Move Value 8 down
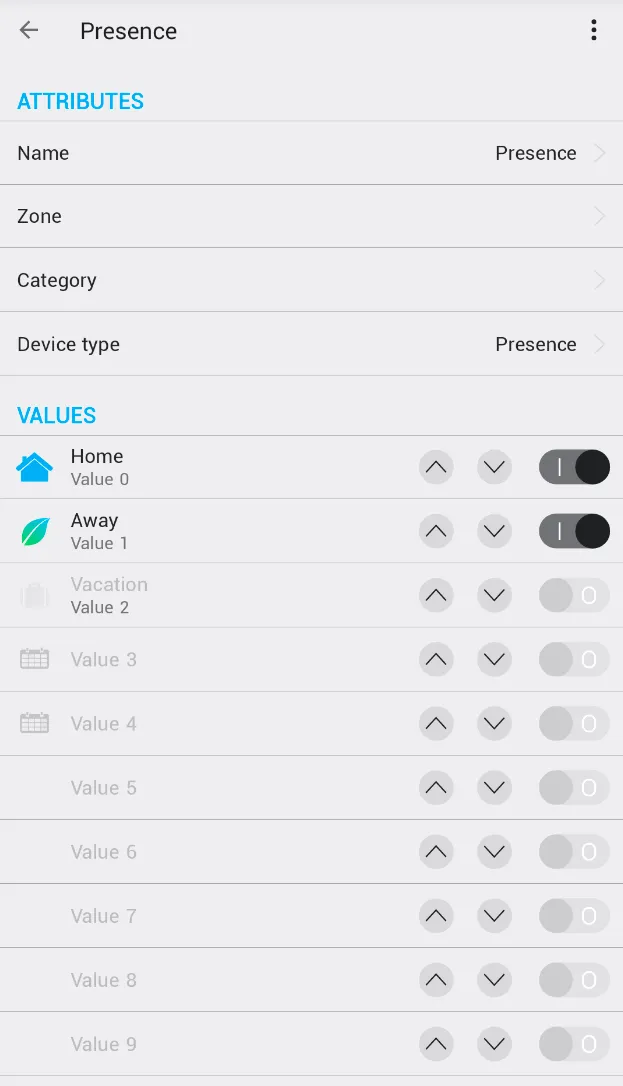The width and height of the screenshot is (623, 1086). pos(494,980)
